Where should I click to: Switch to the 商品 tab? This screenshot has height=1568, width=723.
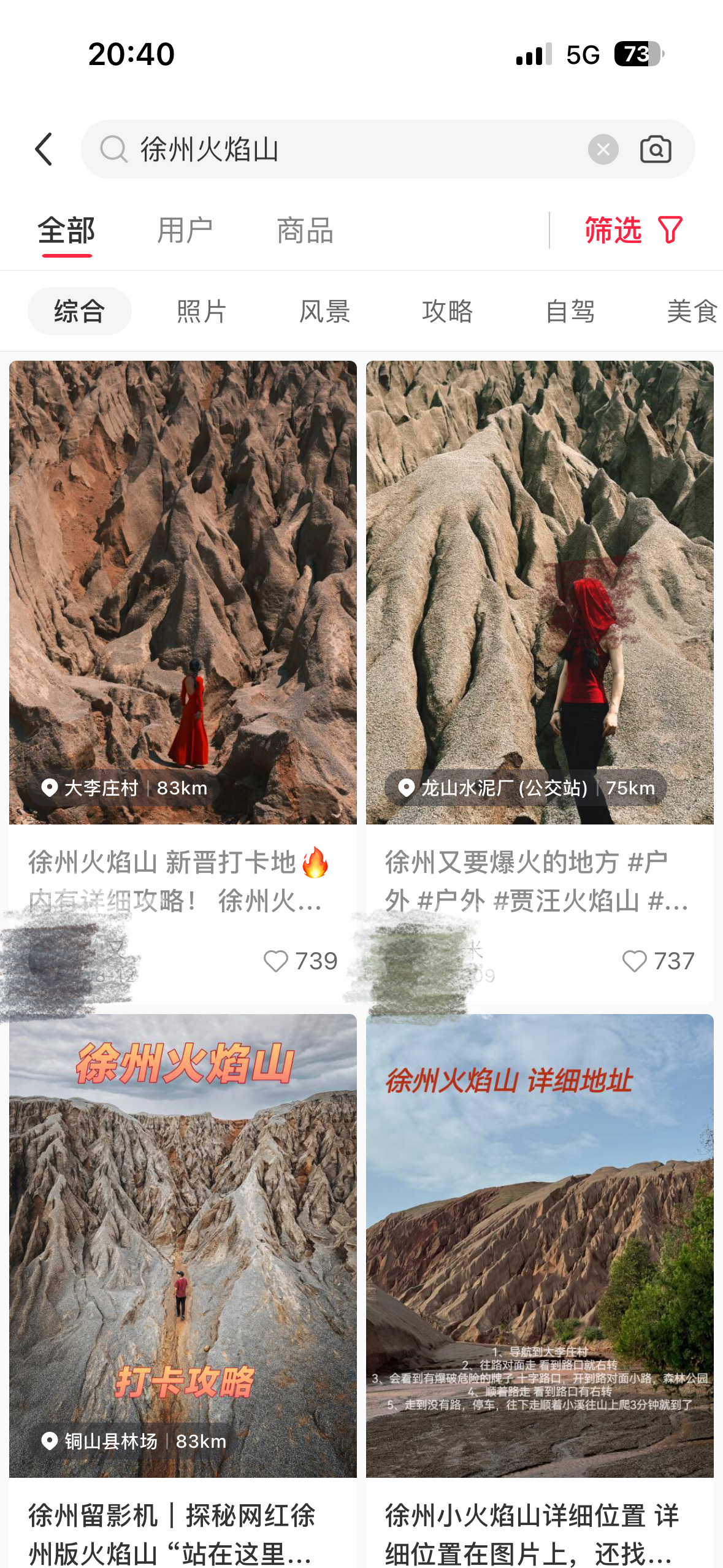305,231
